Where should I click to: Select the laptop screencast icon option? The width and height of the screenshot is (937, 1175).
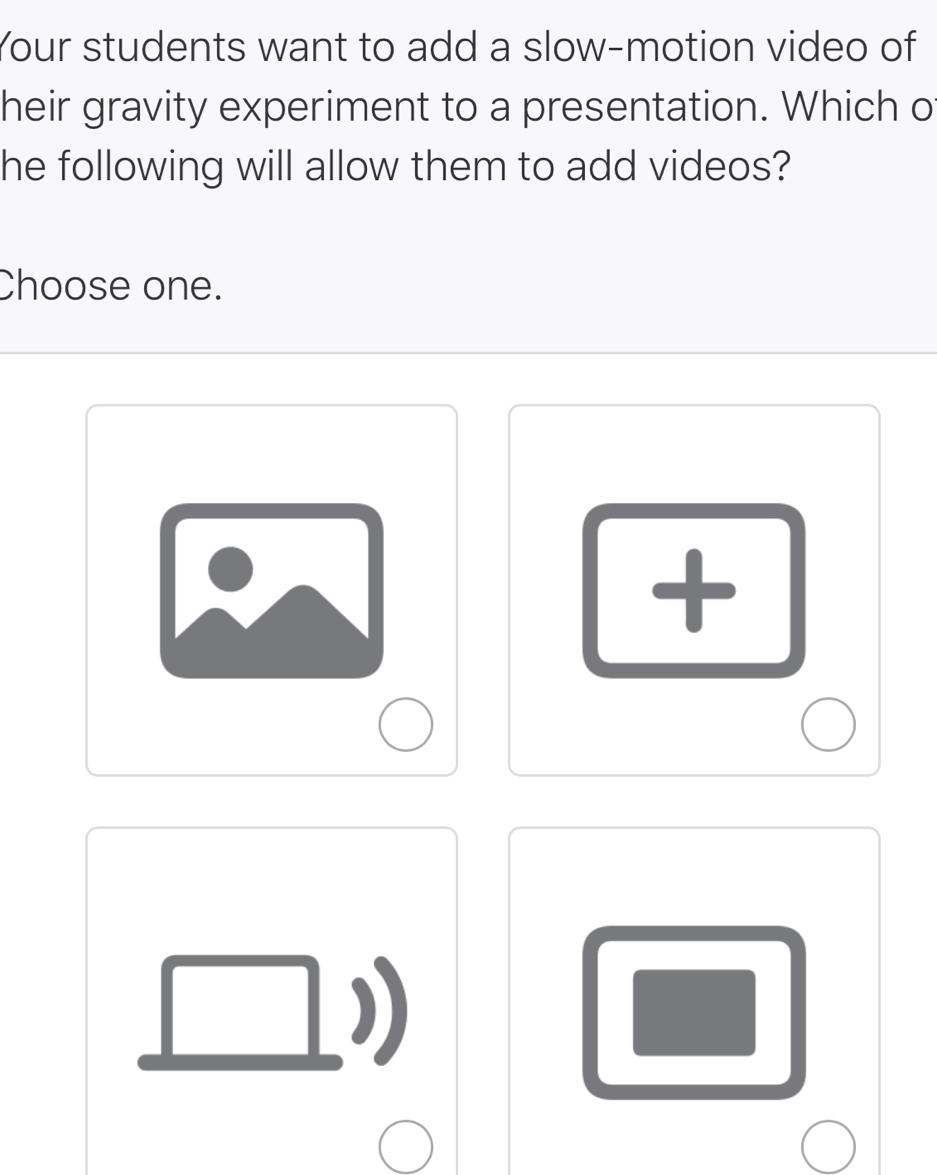tap(273, 1010)
